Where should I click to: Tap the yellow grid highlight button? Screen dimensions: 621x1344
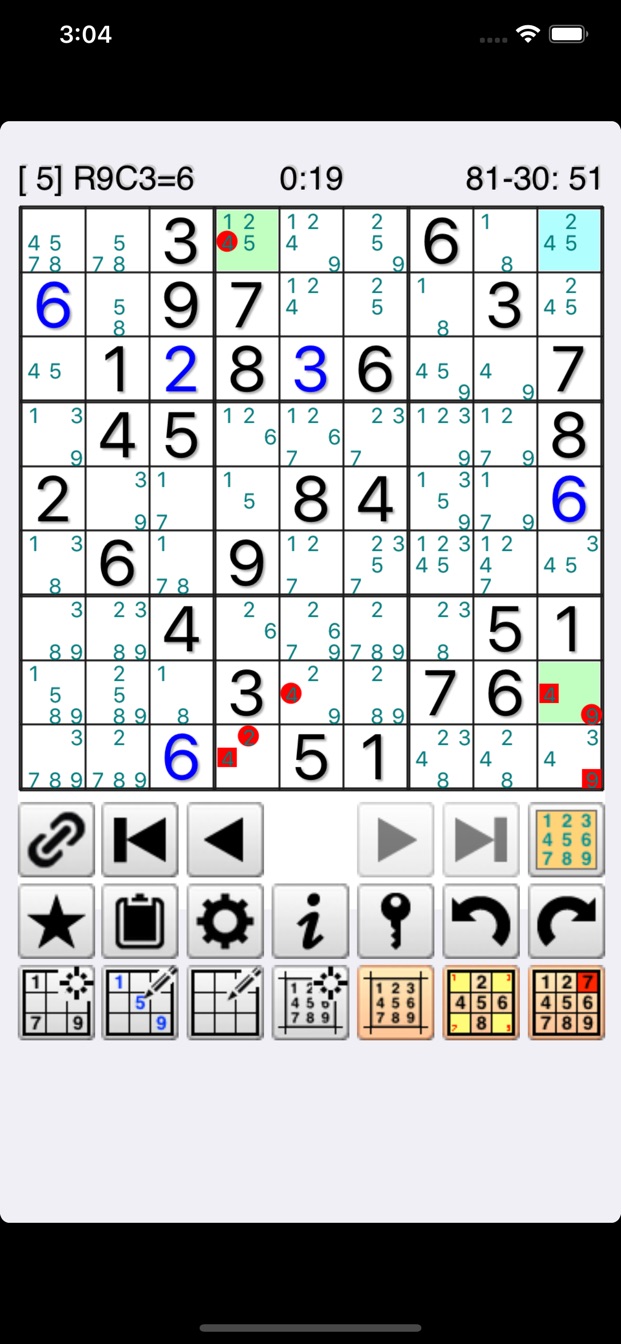coord(481,1003)
